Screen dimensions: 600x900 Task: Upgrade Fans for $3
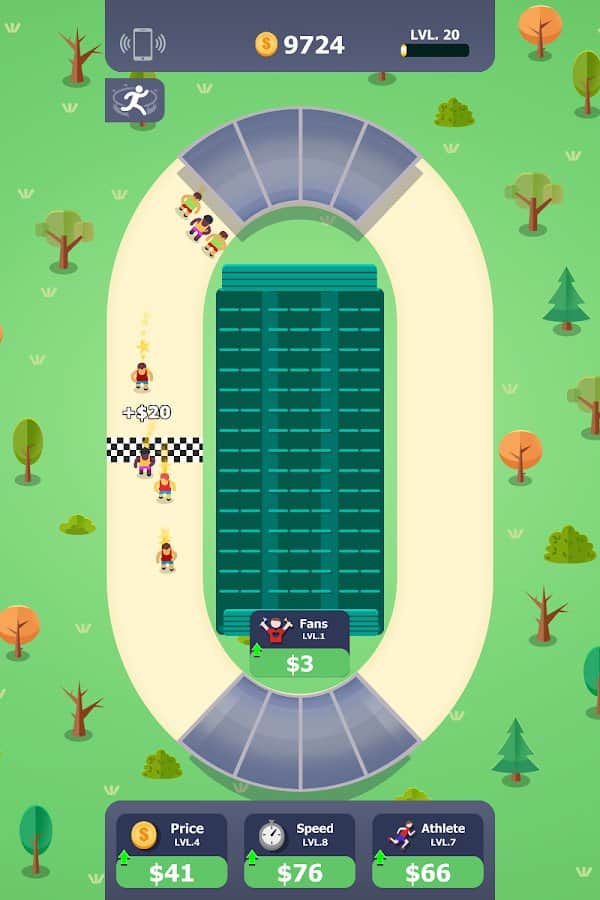[x=300, y=663]
